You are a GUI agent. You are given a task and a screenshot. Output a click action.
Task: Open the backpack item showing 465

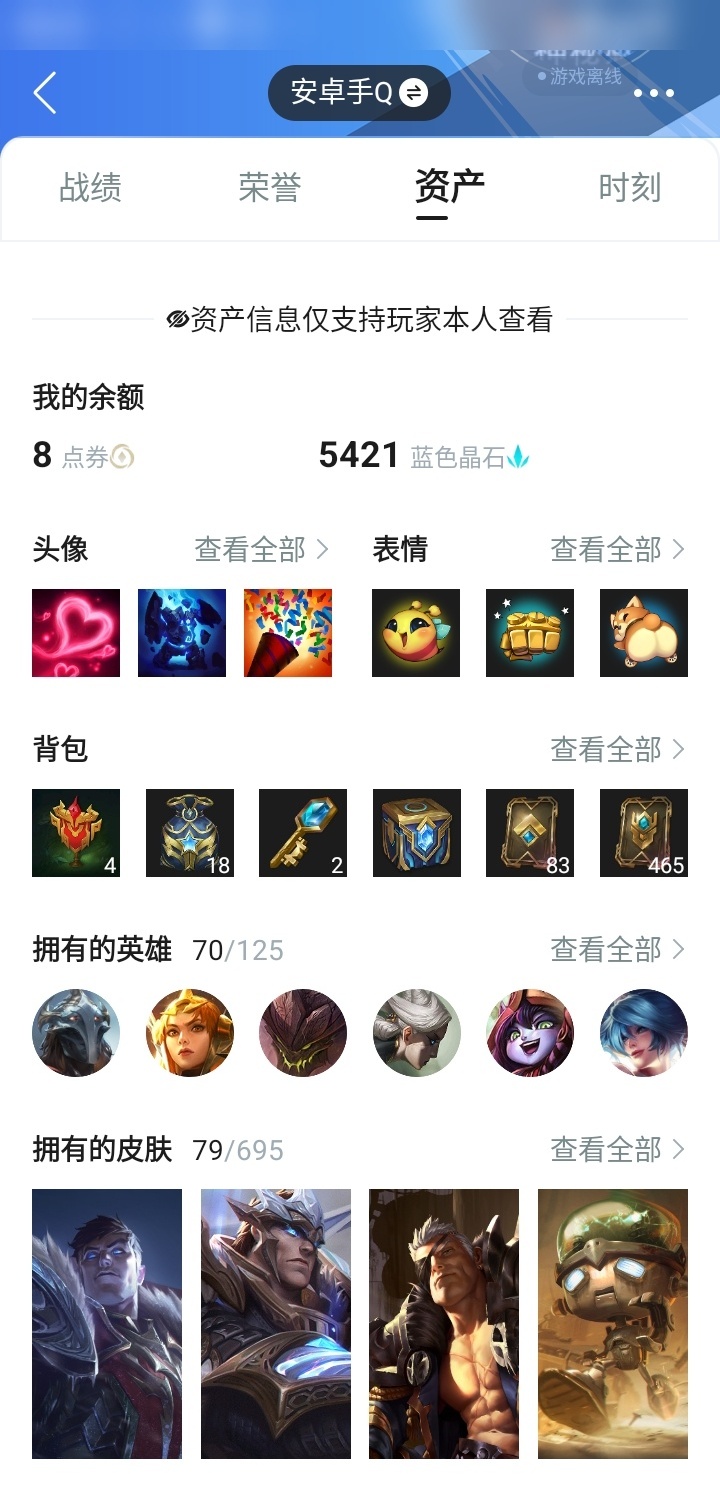(644, 833)
